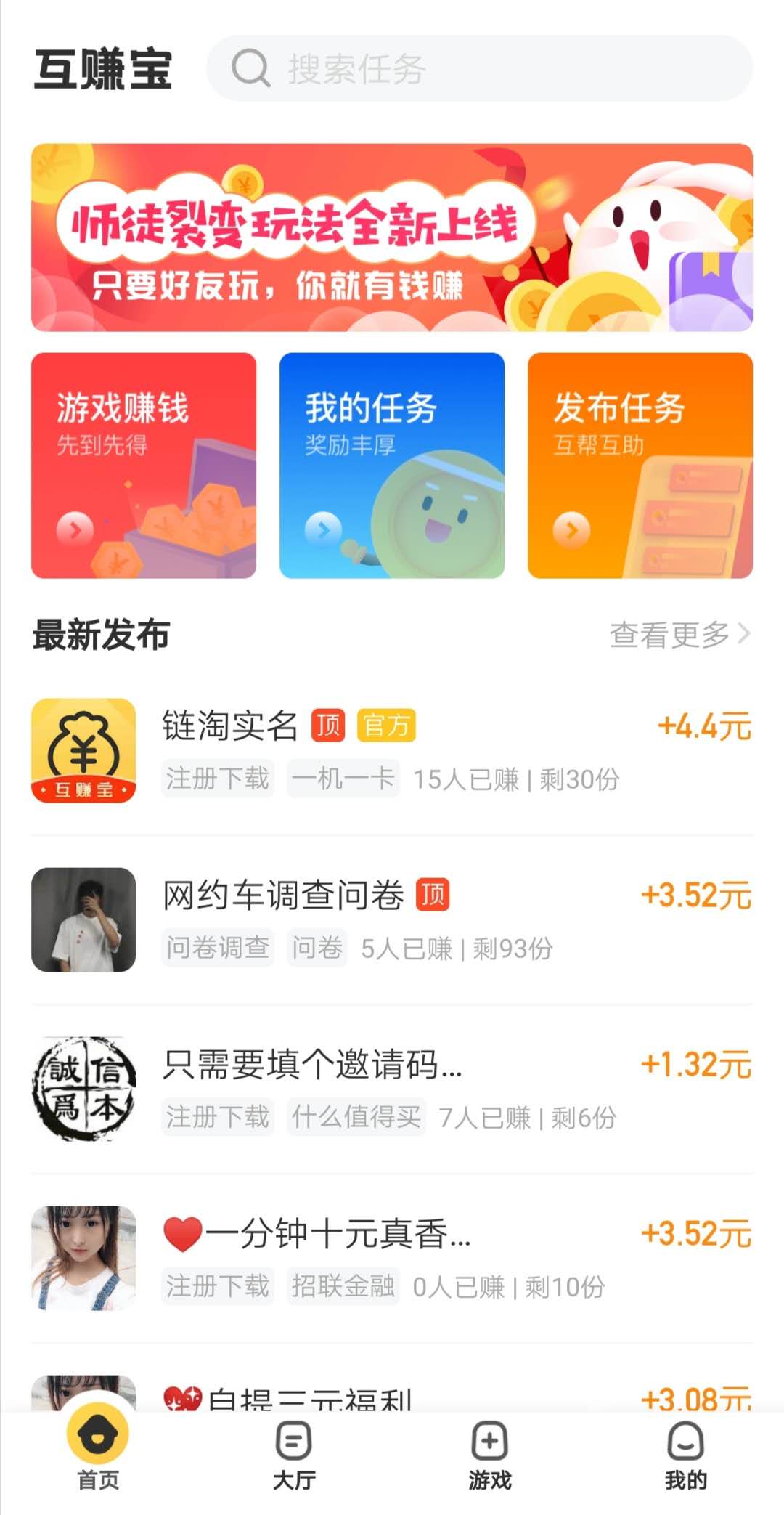The height and width of the screenshot is (1515, 784).
Task: Open the 我的任务 card
Action: pos(392,466)
